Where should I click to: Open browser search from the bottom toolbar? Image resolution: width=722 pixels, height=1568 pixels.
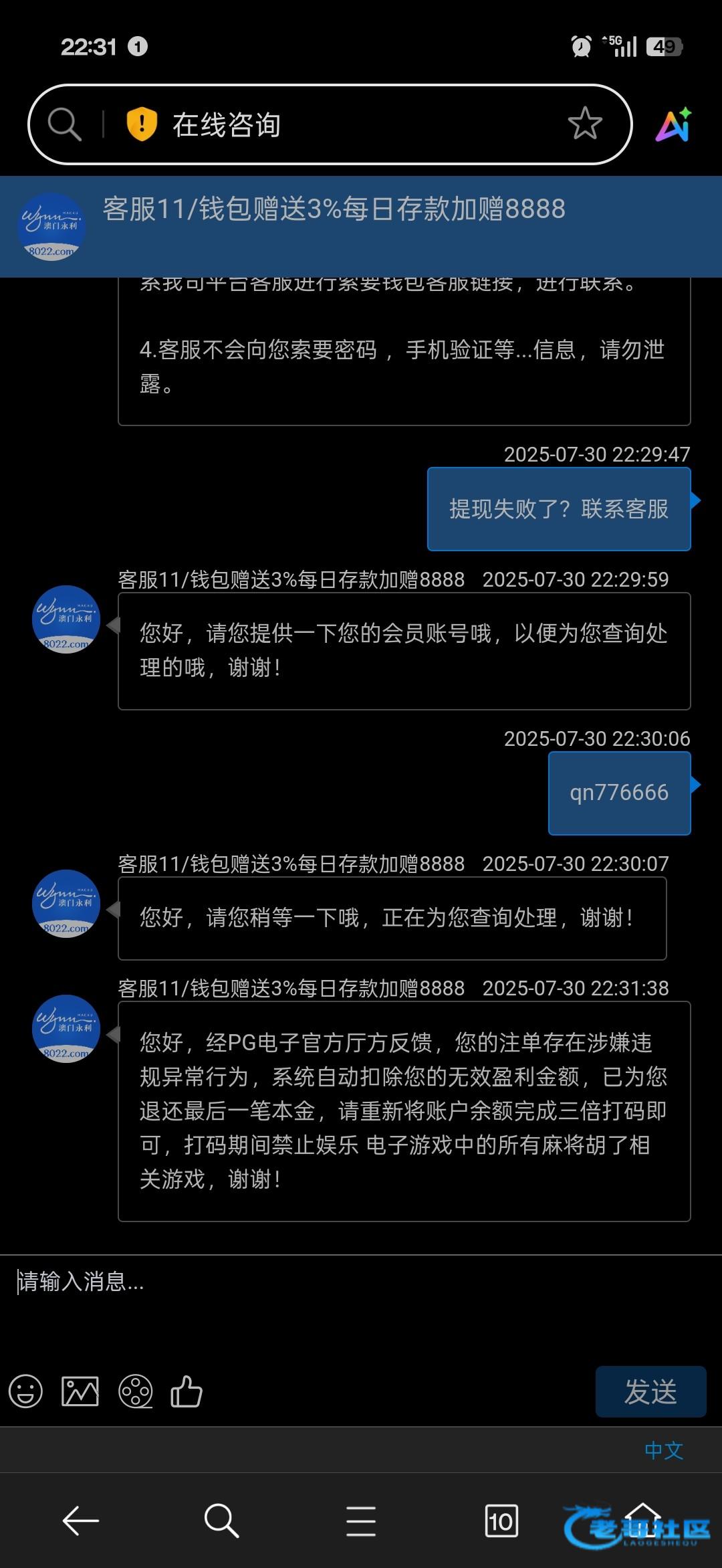tap(221, 1521)
